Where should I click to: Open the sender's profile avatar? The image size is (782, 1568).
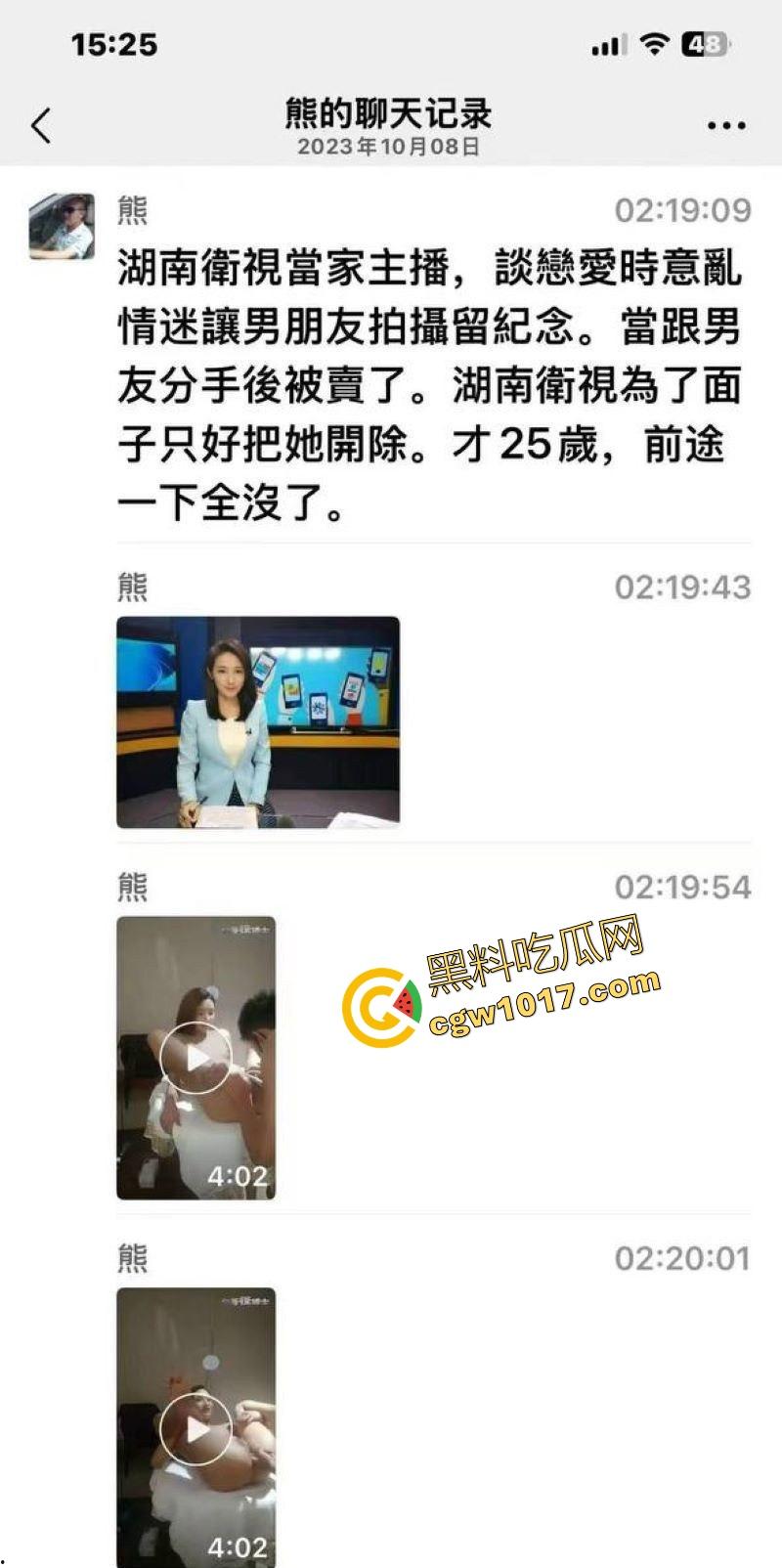62,227
